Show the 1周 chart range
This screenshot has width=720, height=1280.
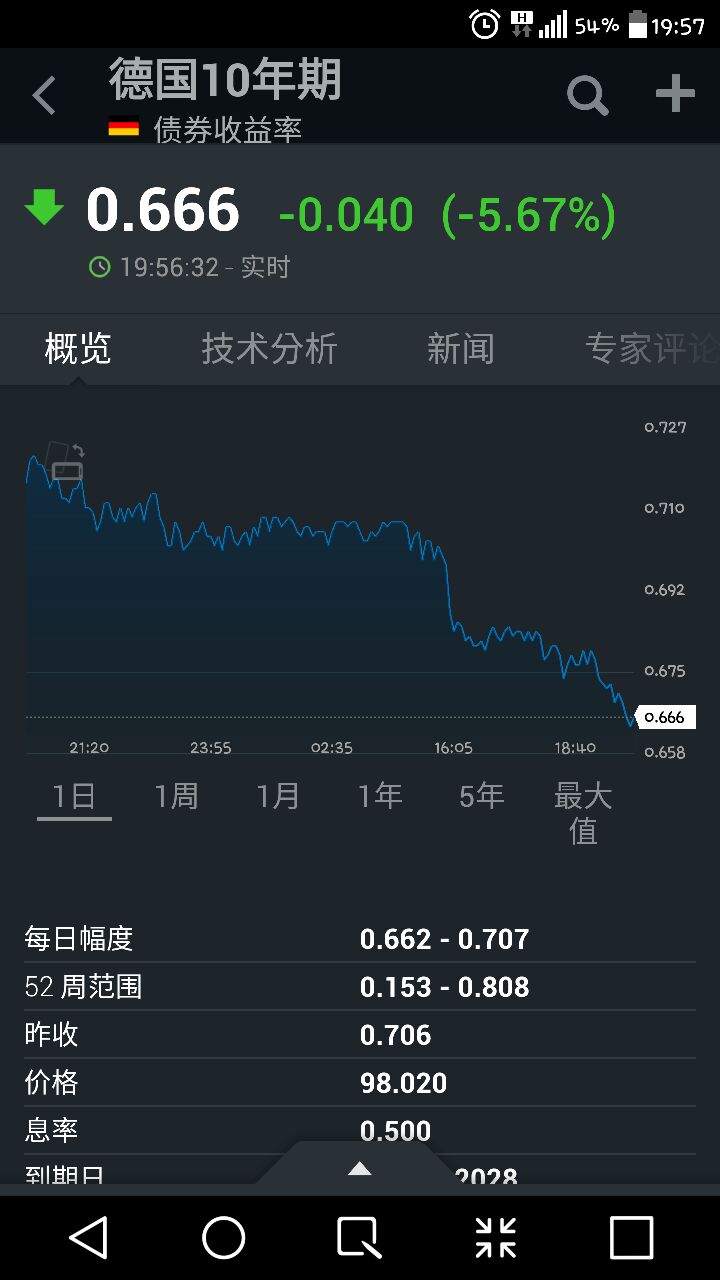[x=176, y=797]
